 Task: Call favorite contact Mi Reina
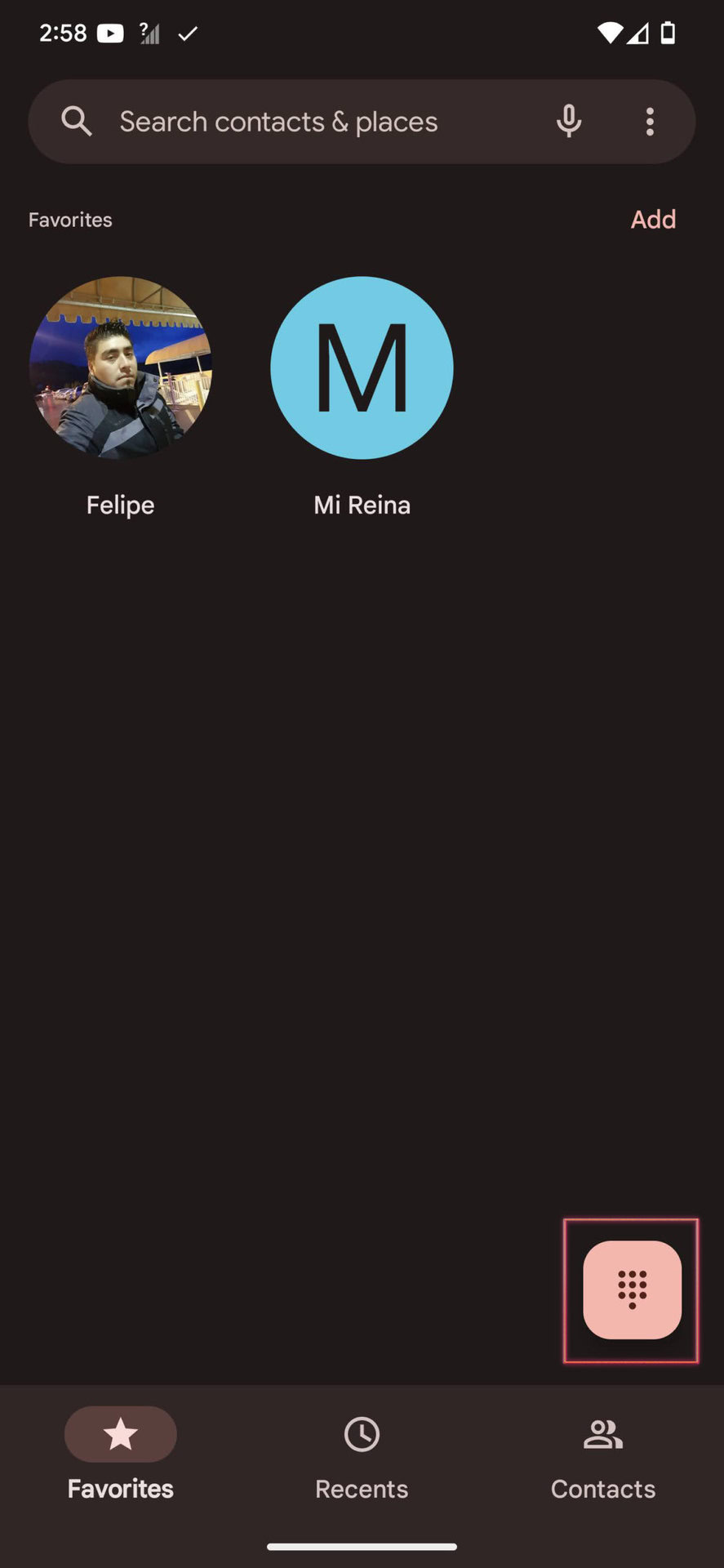click(362, 367)
